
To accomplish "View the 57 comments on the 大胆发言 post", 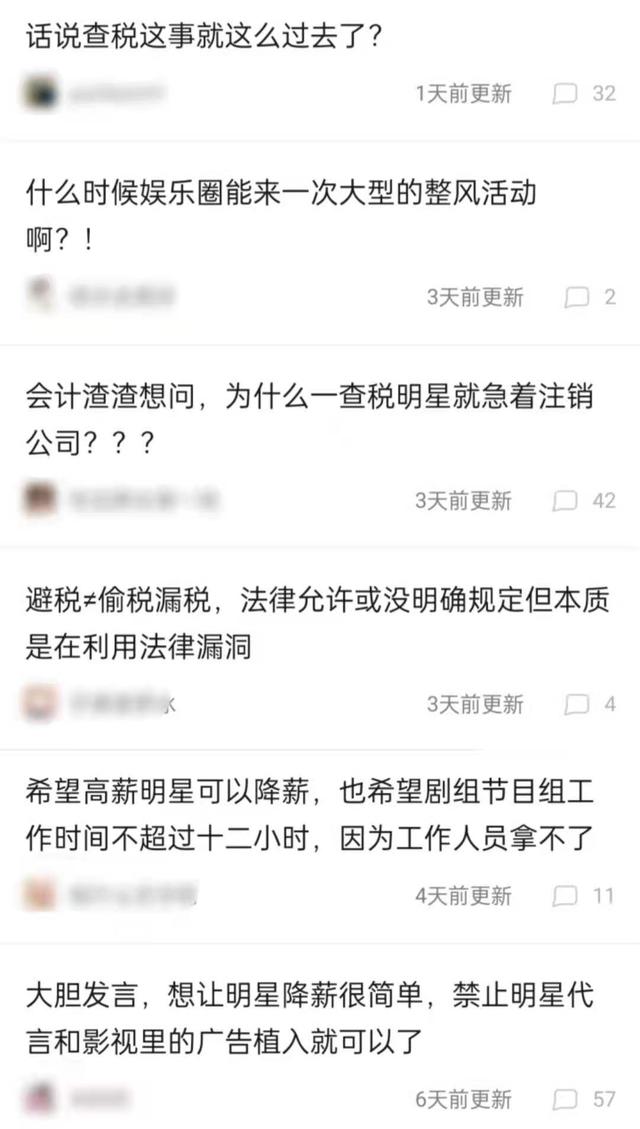I will point(585,1099).
